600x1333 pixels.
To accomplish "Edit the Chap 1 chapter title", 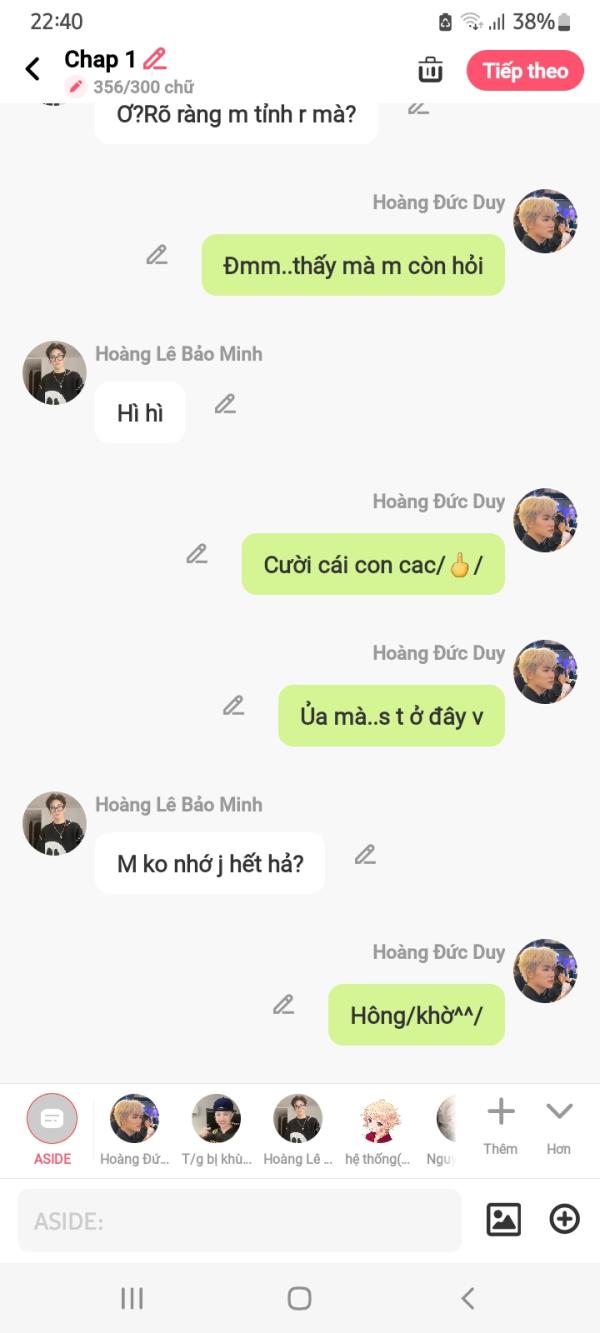I will click(x=154, y=59).
